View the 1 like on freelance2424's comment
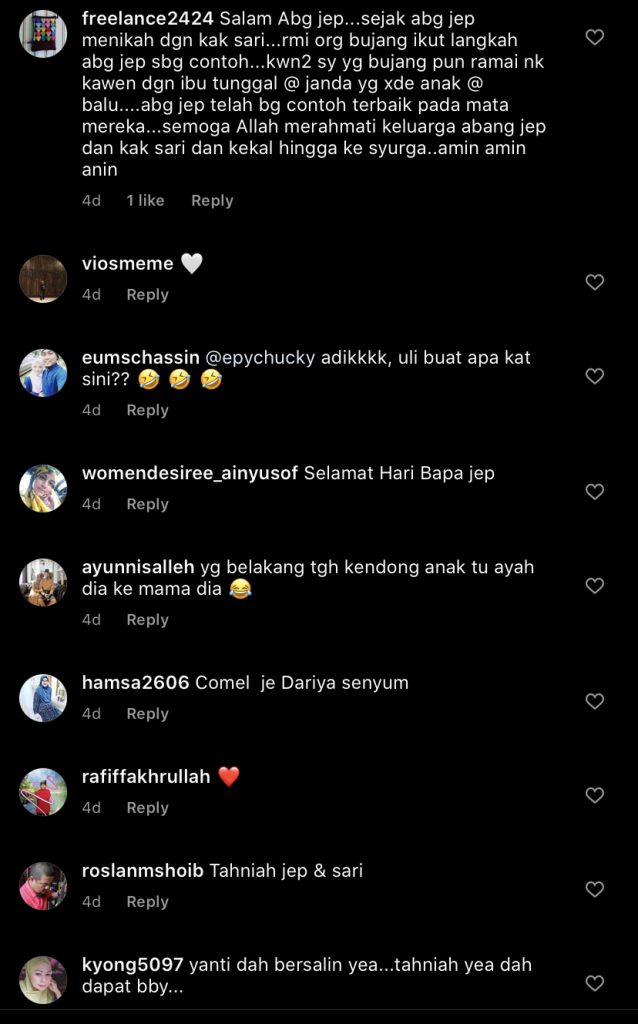The image size is (638, 1024). 145,201
